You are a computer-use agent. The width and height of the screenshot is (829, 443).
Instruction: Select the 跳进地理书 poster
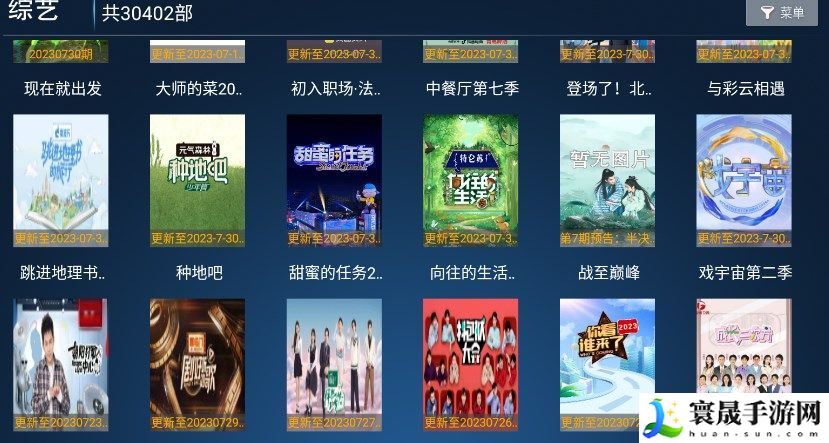61,180
